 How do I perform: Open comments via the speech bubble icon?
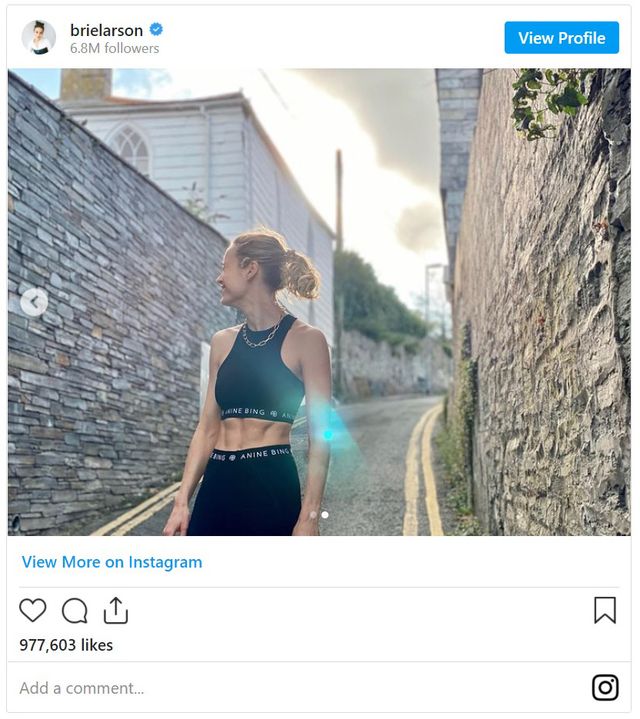pyautogui.click(x=75, y=610)
